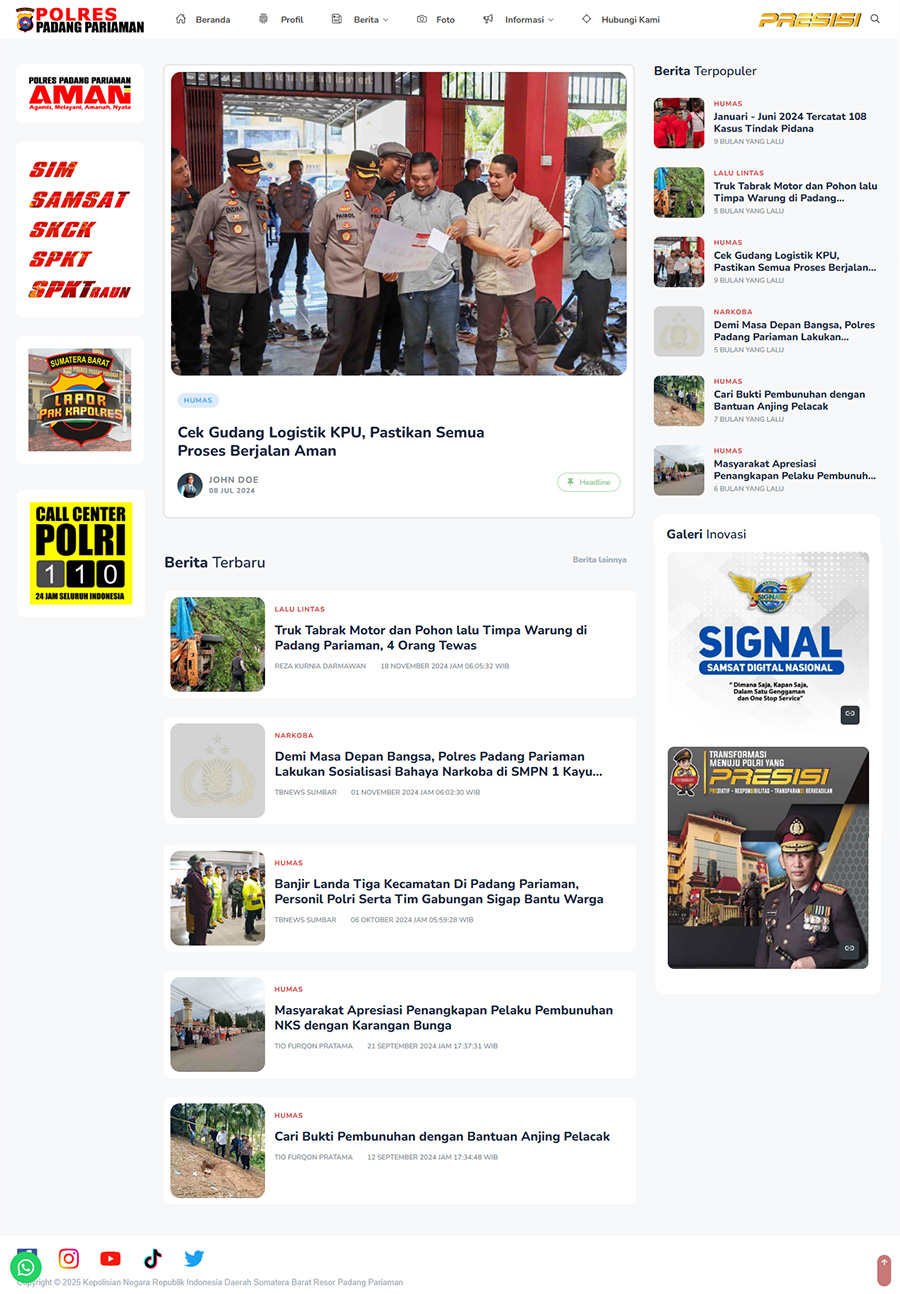View more news via Berita lainnya

[x=599, y=560]
